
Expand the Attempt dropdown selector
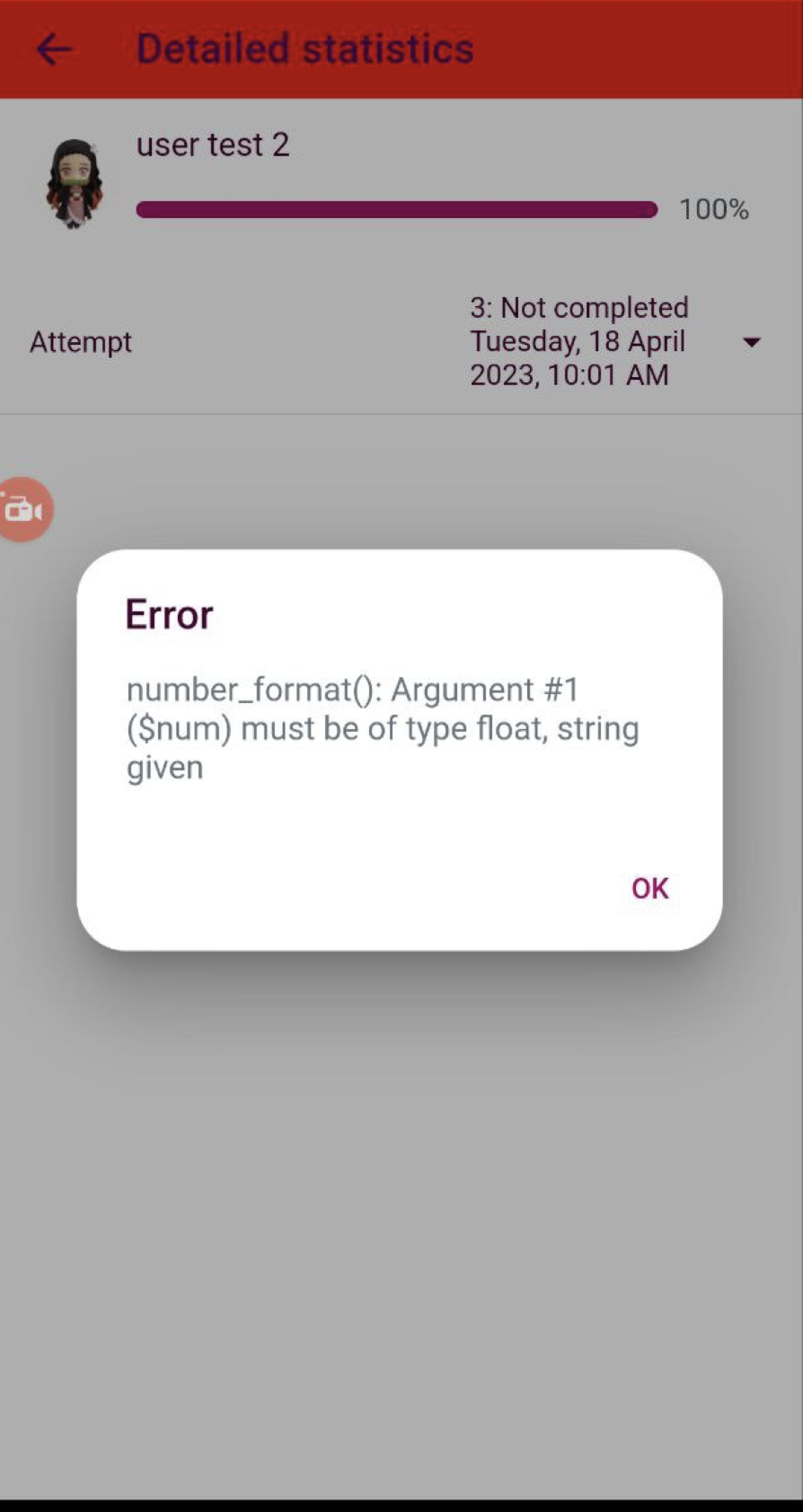pos(615,341)
